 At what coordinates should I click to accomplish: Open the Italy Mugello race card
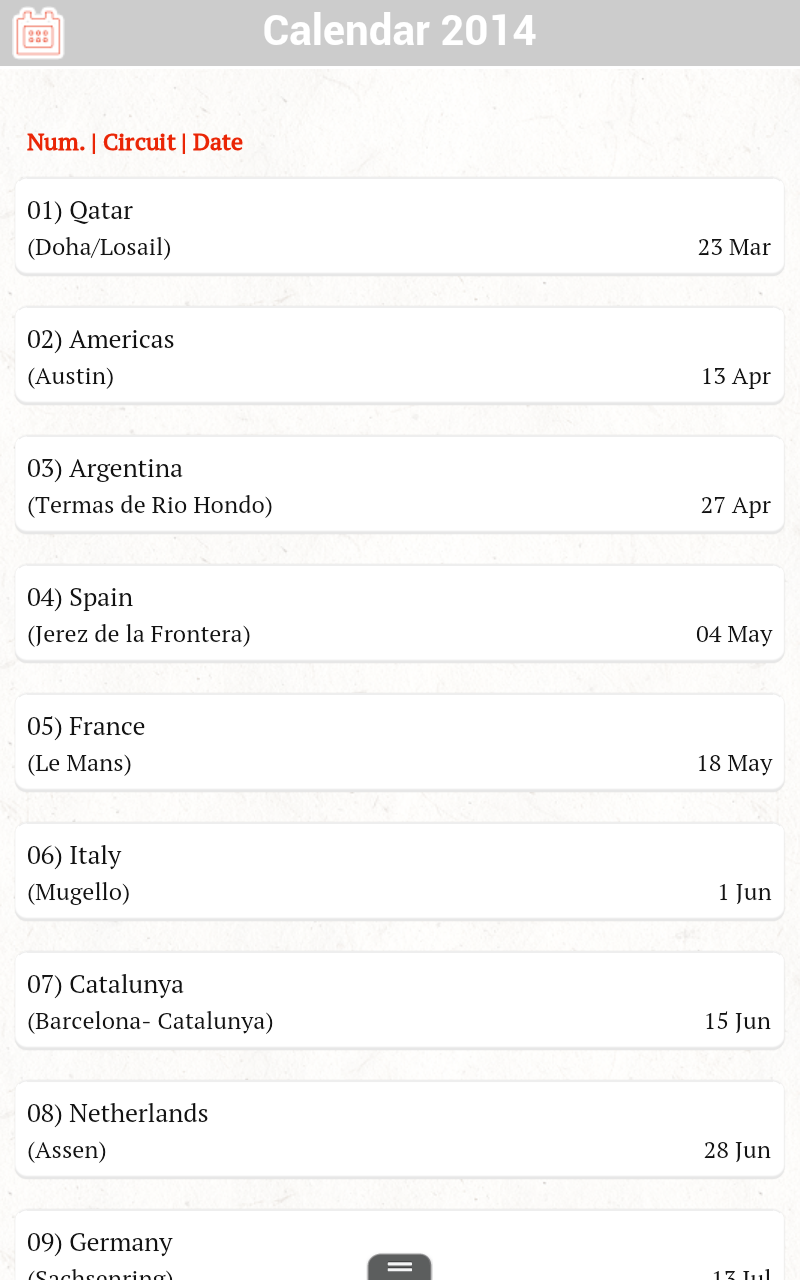pyautogui.click(x=399, y=872)
